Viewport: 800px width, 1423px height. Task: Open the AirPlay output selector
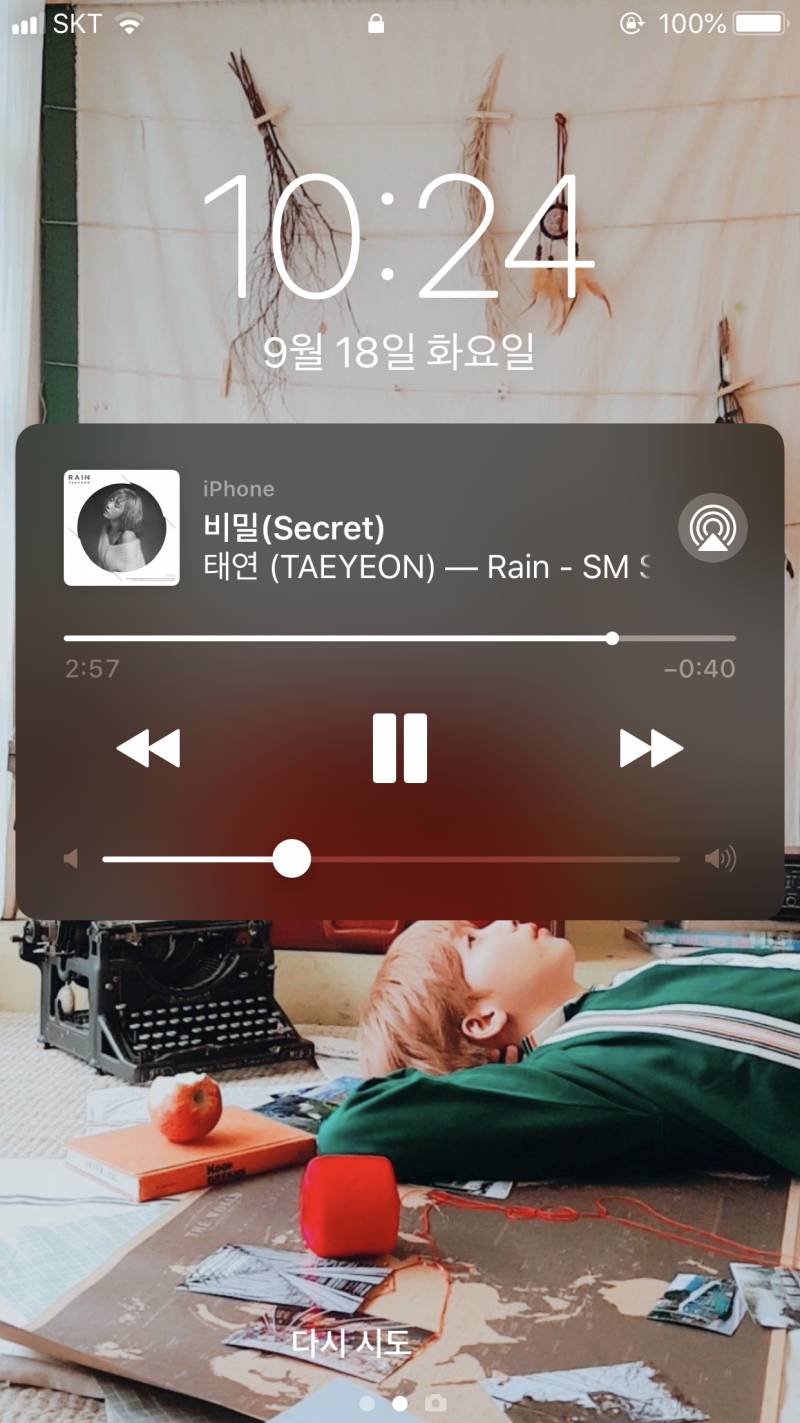click(712, 527)
